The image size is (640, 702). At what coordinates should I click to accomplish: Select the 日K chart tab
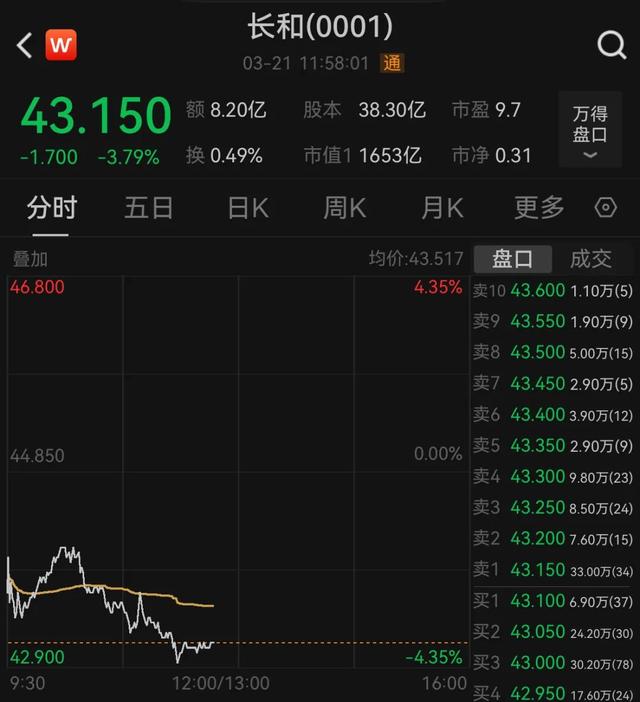point(247,208)
